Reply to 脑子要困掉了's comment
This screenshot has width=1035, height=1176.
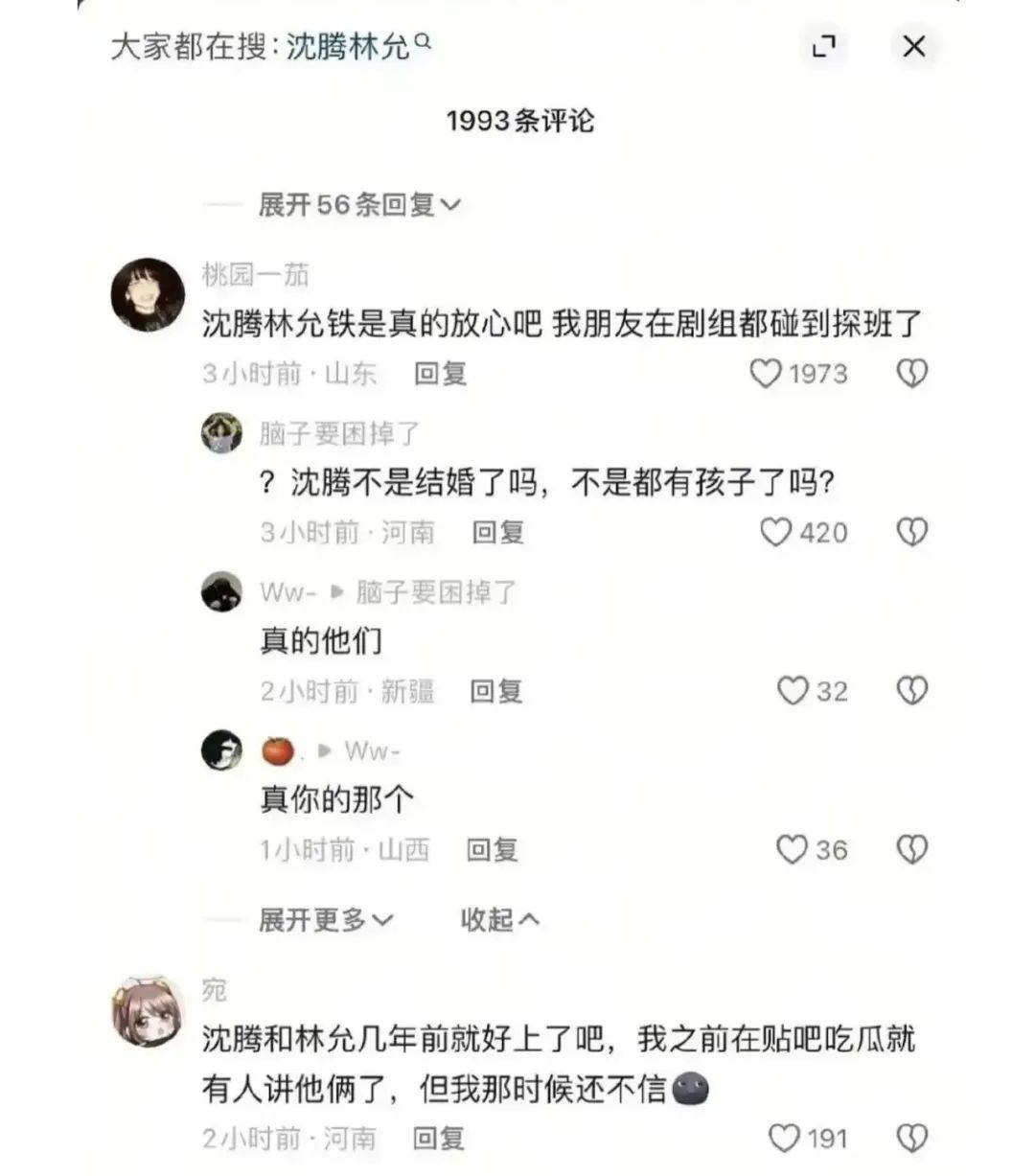click(x=497, y=532)
